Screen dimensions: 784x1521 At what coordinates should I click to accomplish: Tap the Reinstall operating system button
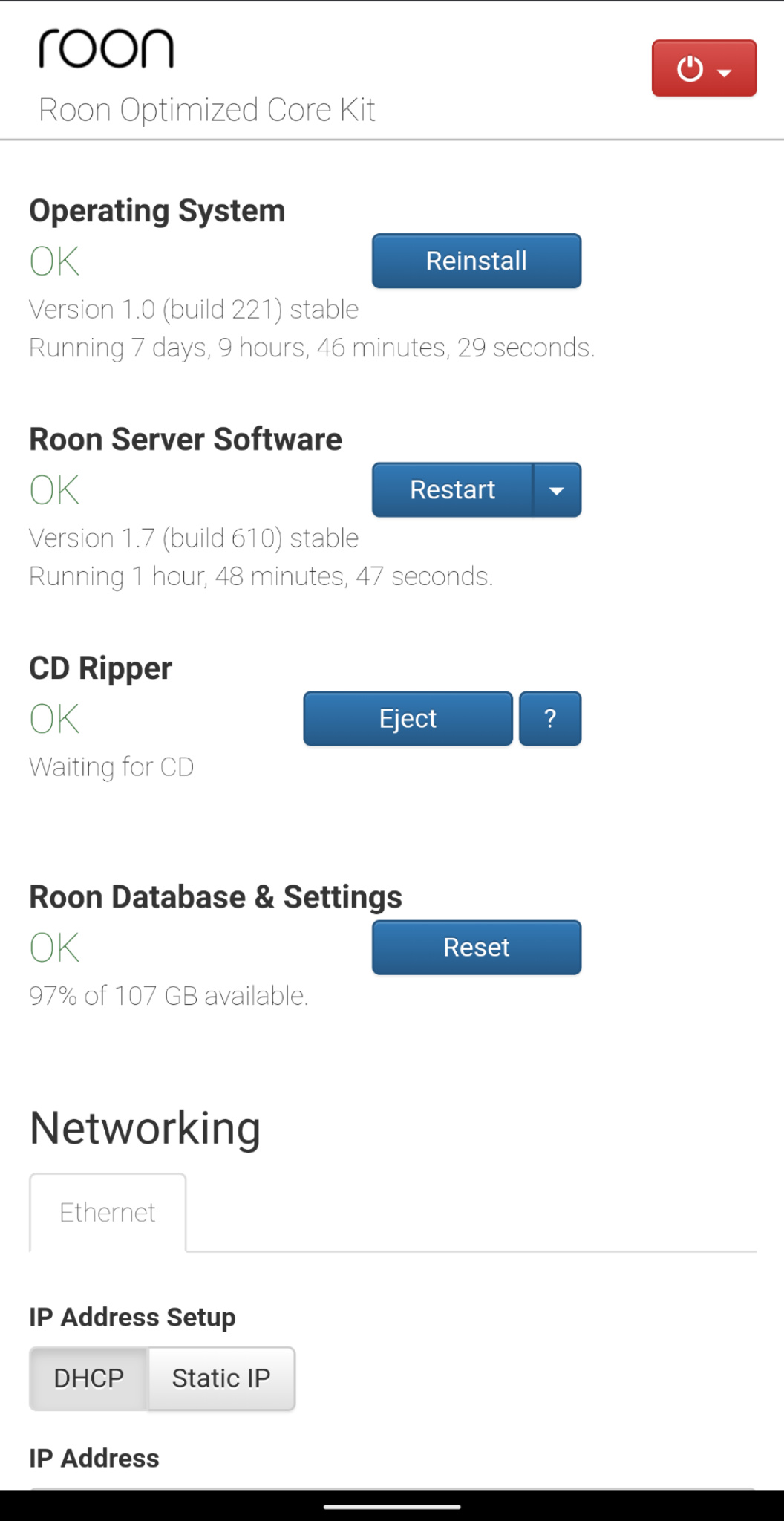tap(477, 261)
